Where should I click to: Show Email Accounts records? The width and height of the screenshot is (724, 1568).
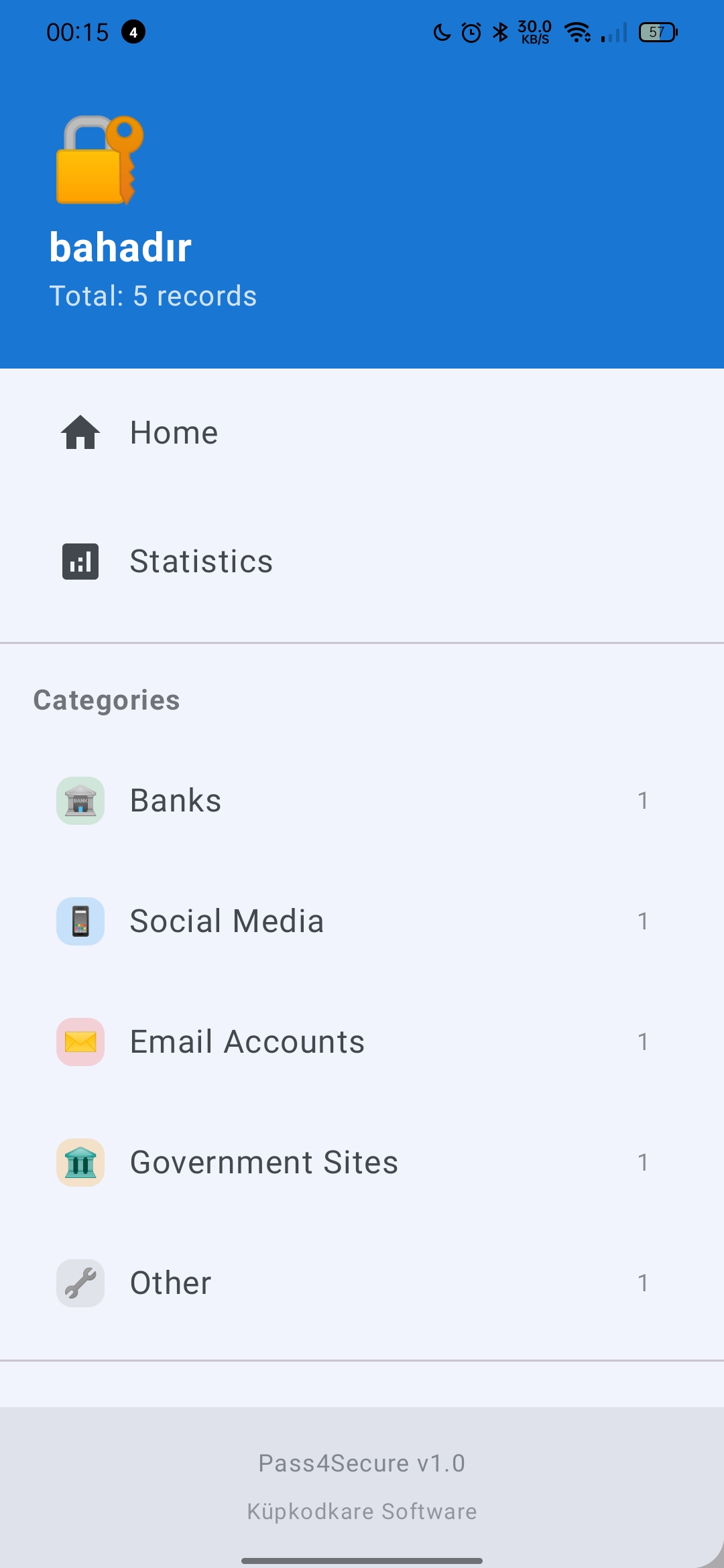pyautogui.click(x=362, y=1042)
